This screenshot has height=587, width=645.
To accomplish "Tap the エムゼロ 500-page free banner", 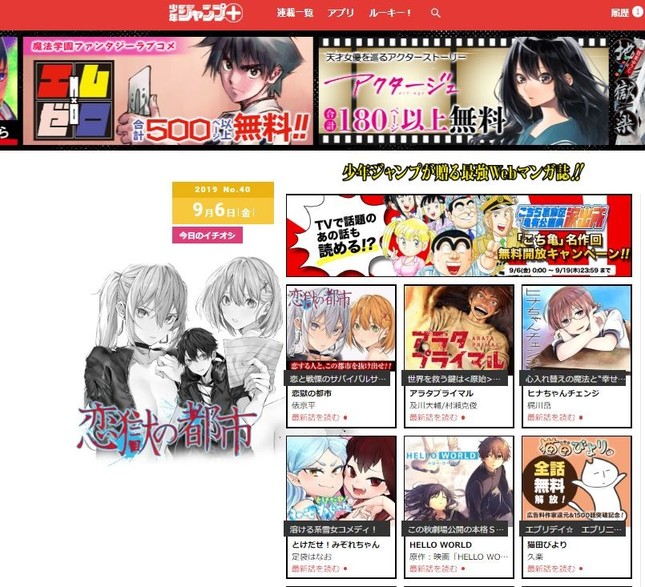I will click(172, 91).
